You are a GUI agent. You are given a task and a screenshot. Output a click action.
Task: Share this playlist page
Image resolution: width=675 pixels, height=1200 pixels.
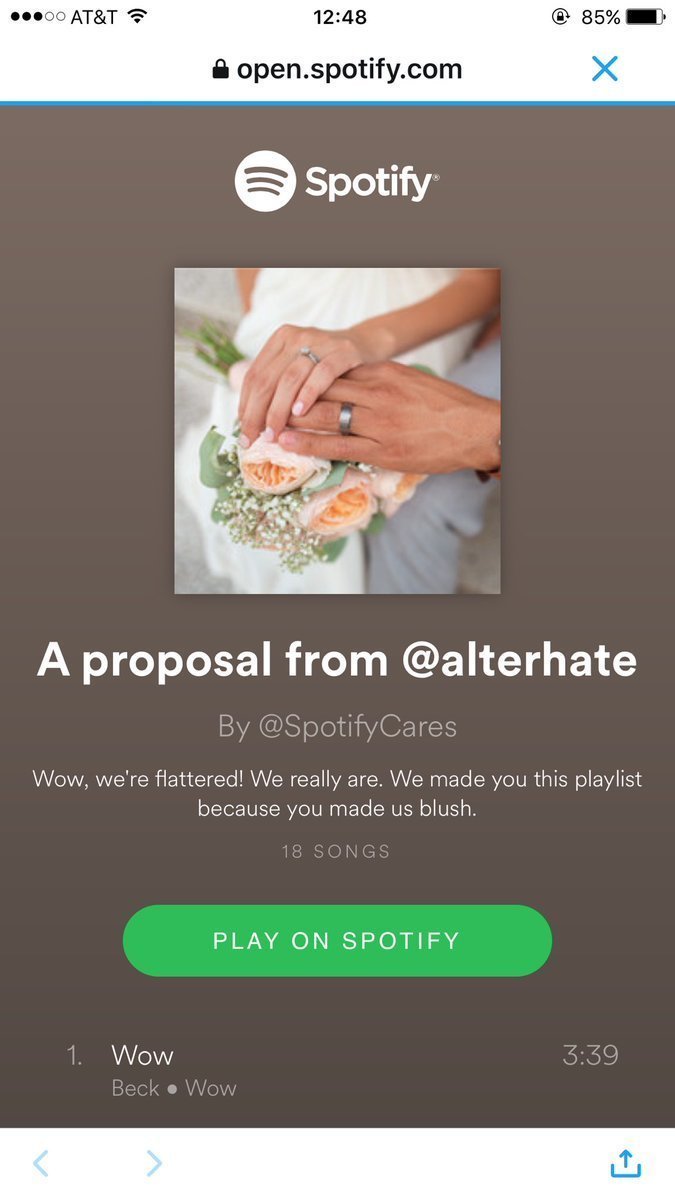pos(625,1163)
